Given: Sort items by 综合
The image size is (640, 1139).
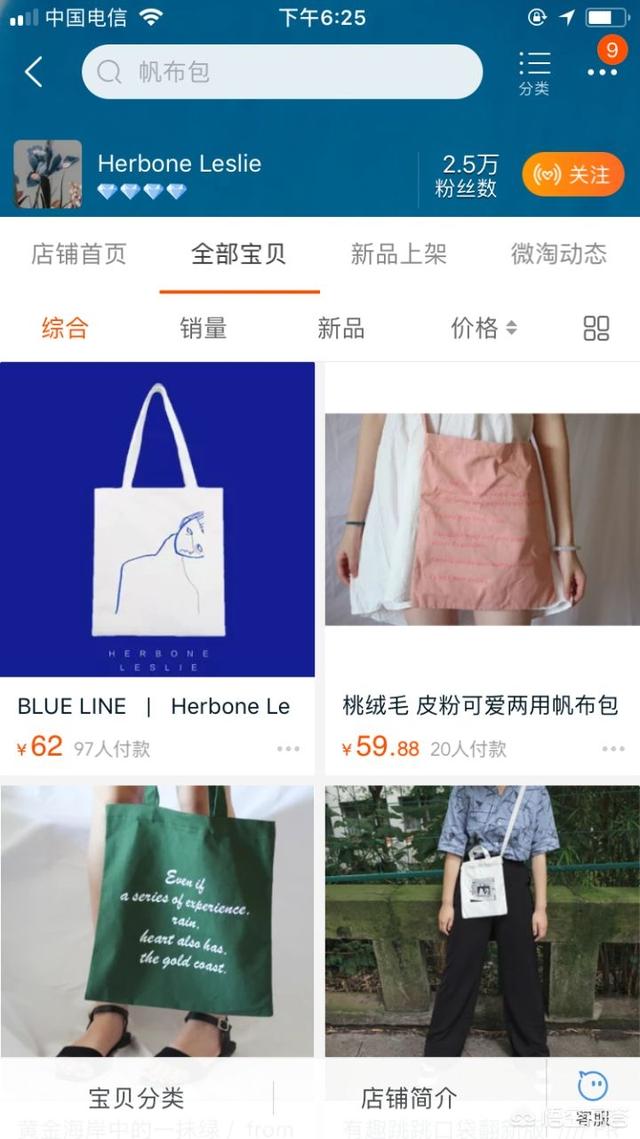Looking at the screenshot, I should coord(65,328).
